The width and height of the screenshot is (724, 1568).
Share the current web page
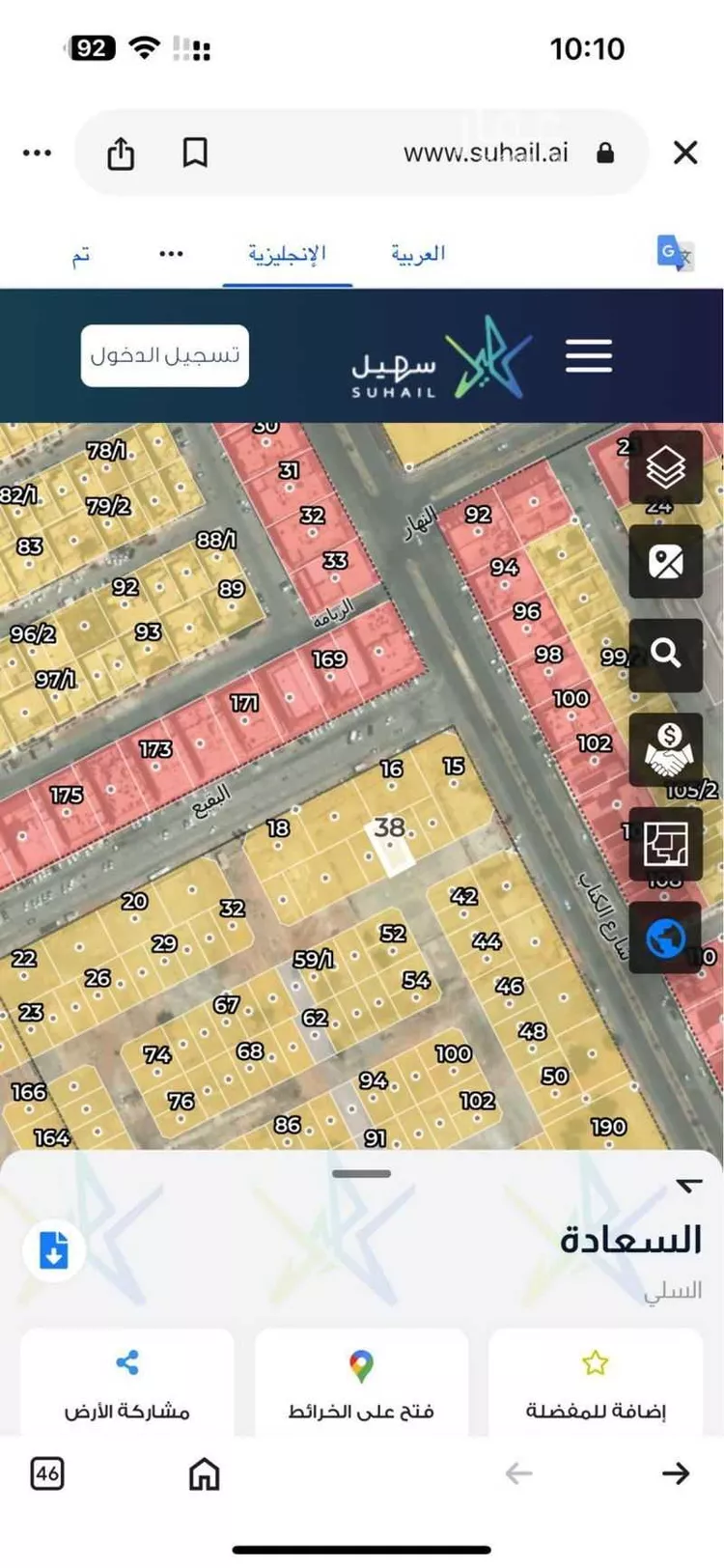121,153
